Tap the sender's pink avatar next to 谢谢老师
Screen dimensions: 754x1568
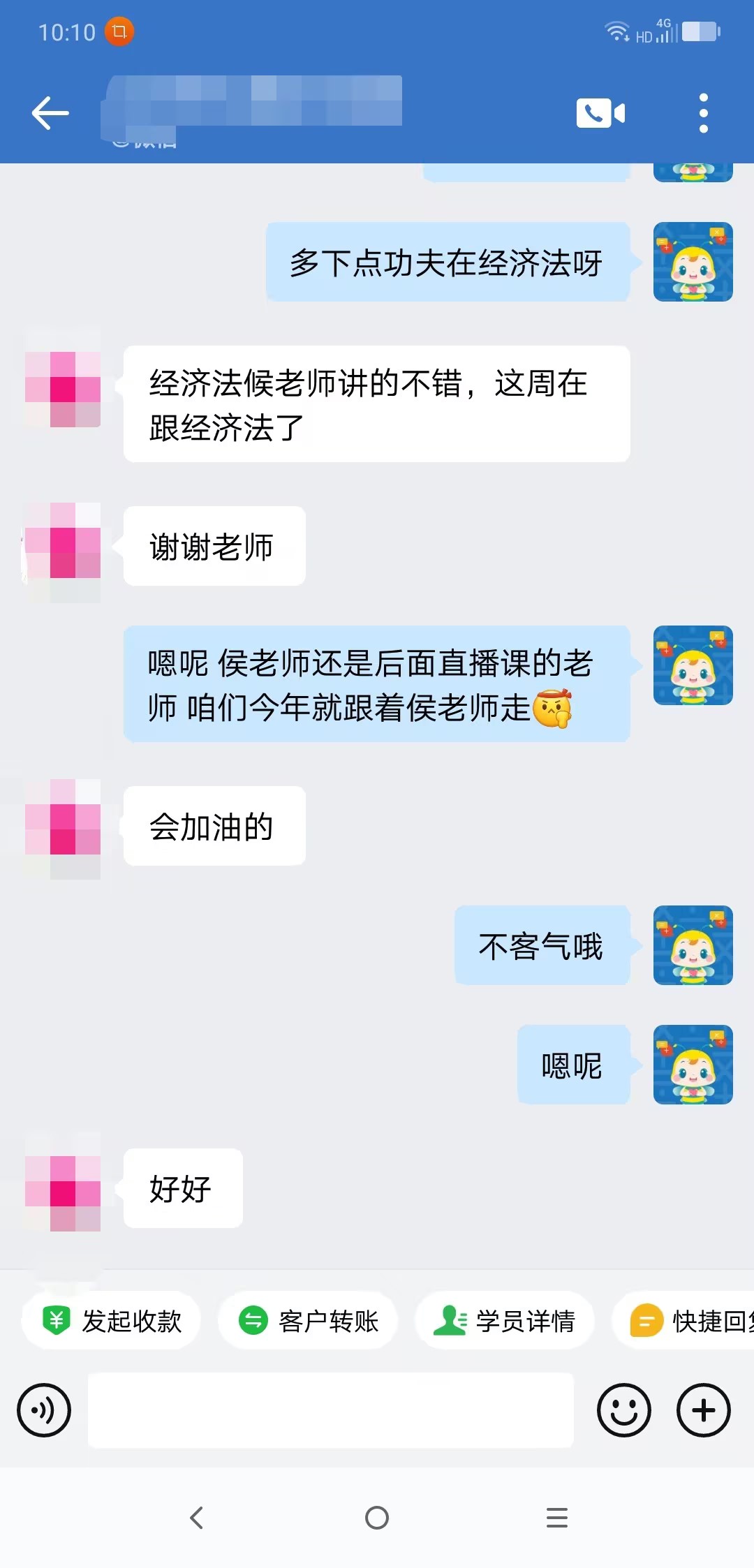[61, 547]
